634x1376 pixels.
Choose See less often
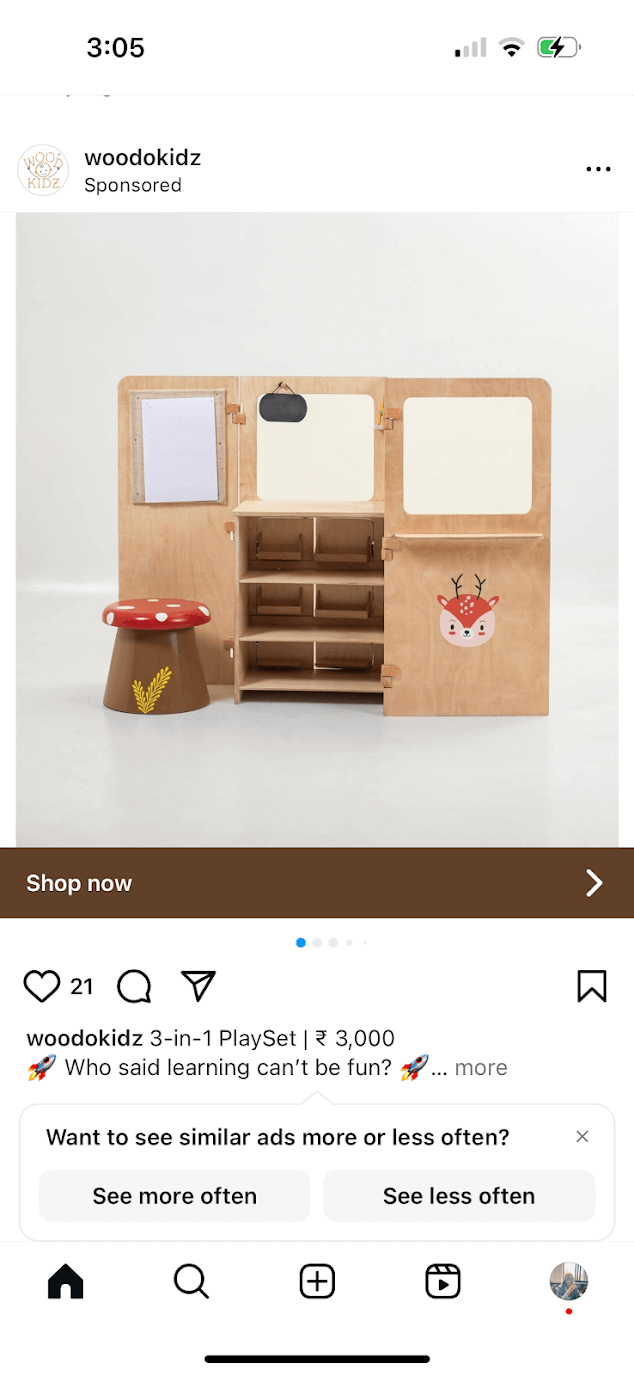point(459,1196)
